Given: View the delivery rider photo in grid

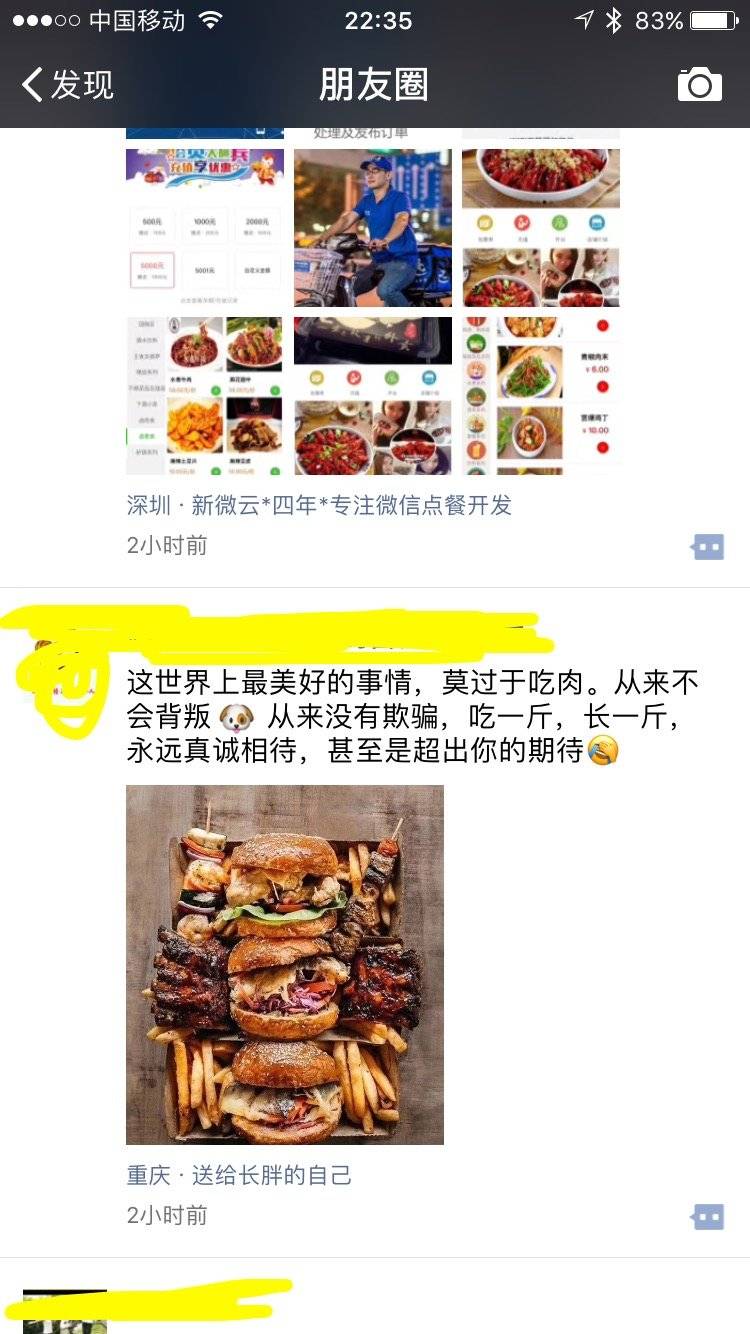Looking at the screenshot, I should [x=372, y=228].
